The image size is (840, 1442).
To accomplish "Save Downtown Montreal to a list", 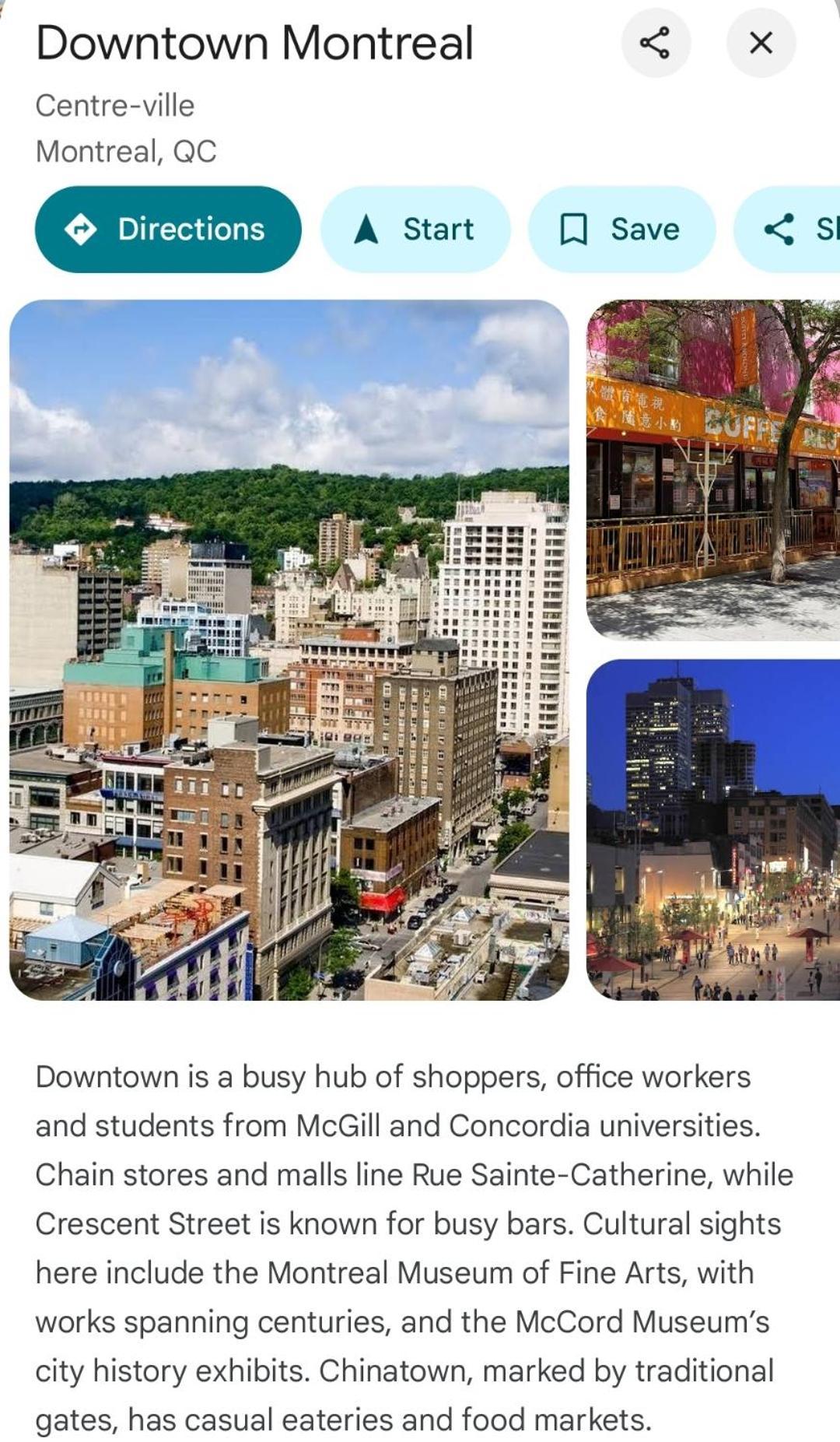I will pyautogui.click(x=621, y=230).
